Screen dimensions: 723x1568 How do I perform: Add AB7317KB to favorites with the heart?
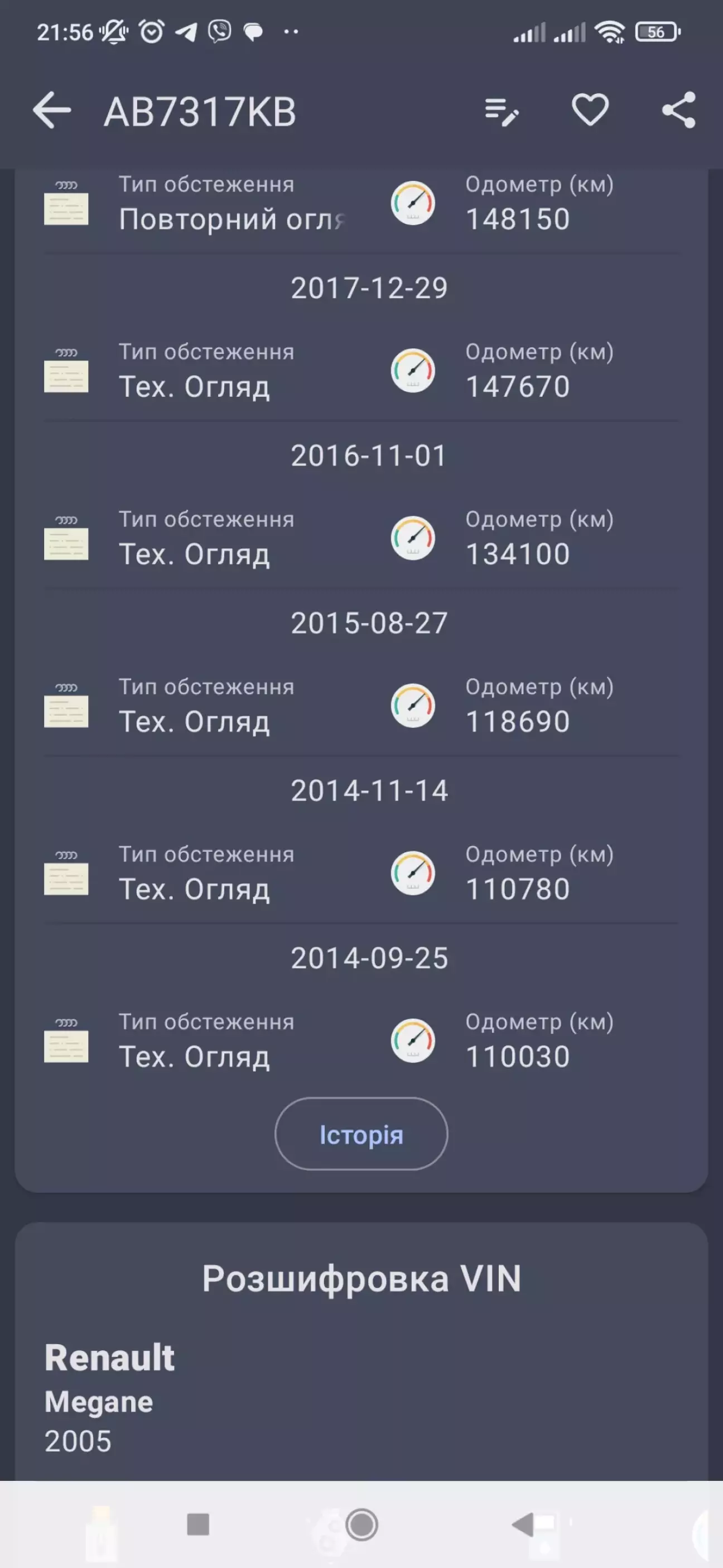click(590, 110)
